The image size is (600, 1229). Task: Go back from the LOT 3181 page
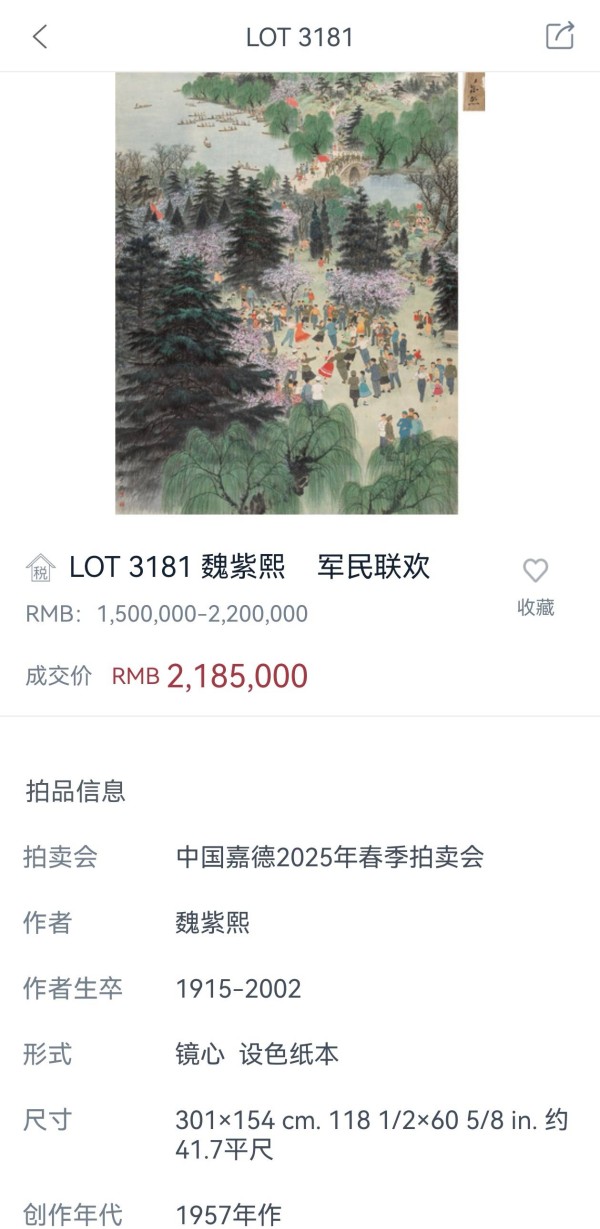tap(40, 37)
